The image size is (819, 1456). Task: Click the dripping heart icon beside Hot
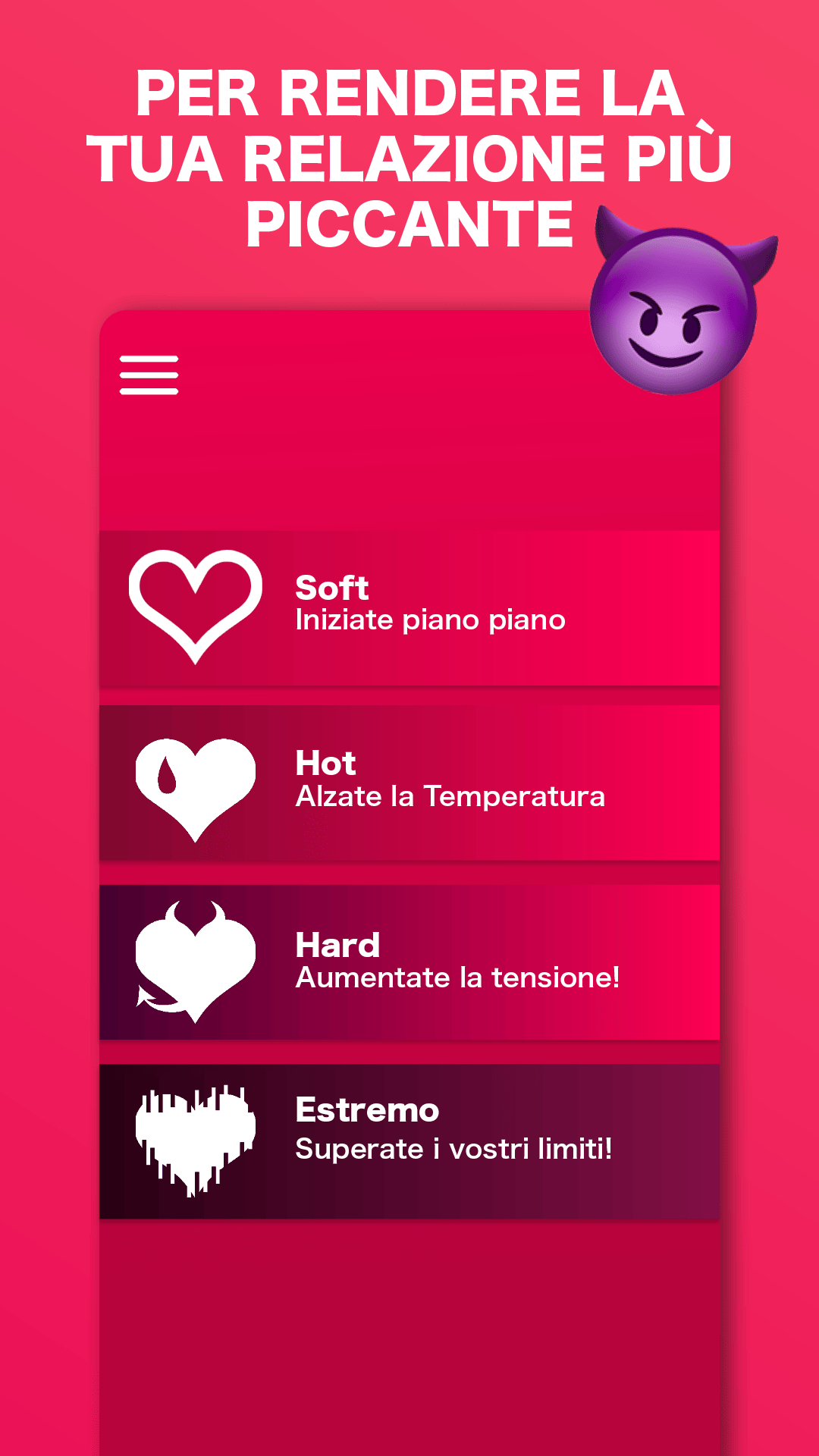(195, 786)
